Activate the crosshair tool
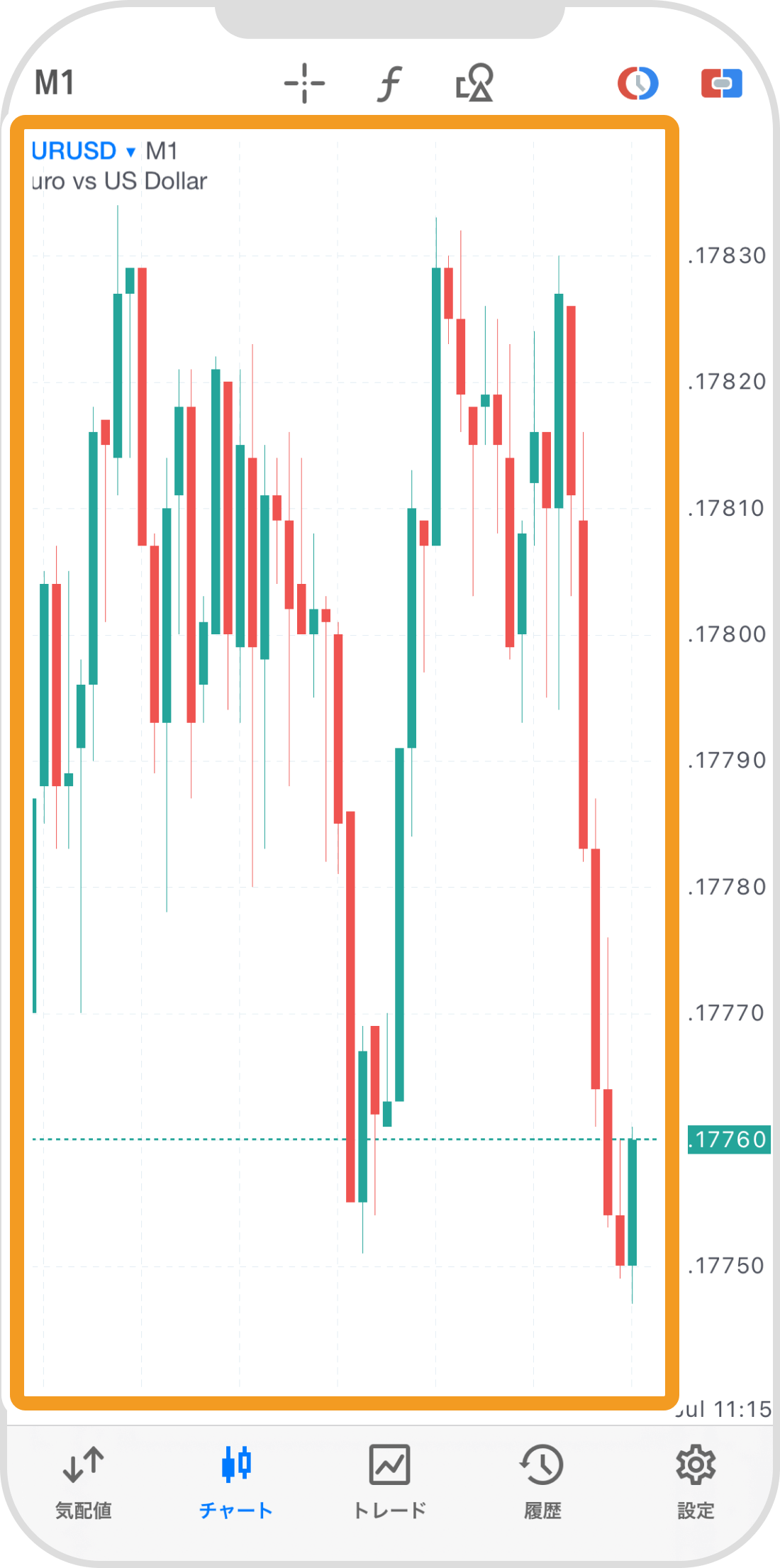This screenshot has height=1568, width=780. point(304,83)
